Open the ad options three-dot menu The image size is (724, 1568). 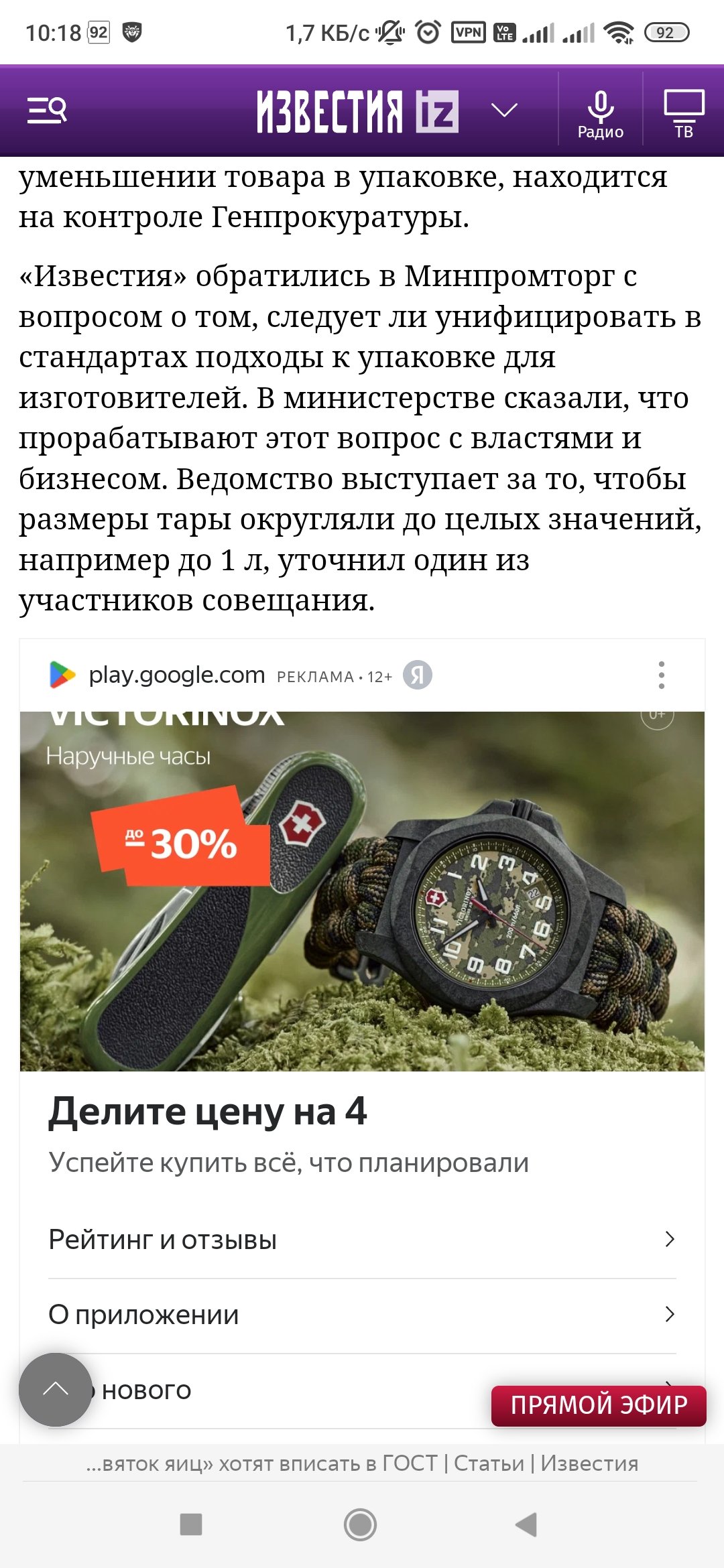pos(661,675)
